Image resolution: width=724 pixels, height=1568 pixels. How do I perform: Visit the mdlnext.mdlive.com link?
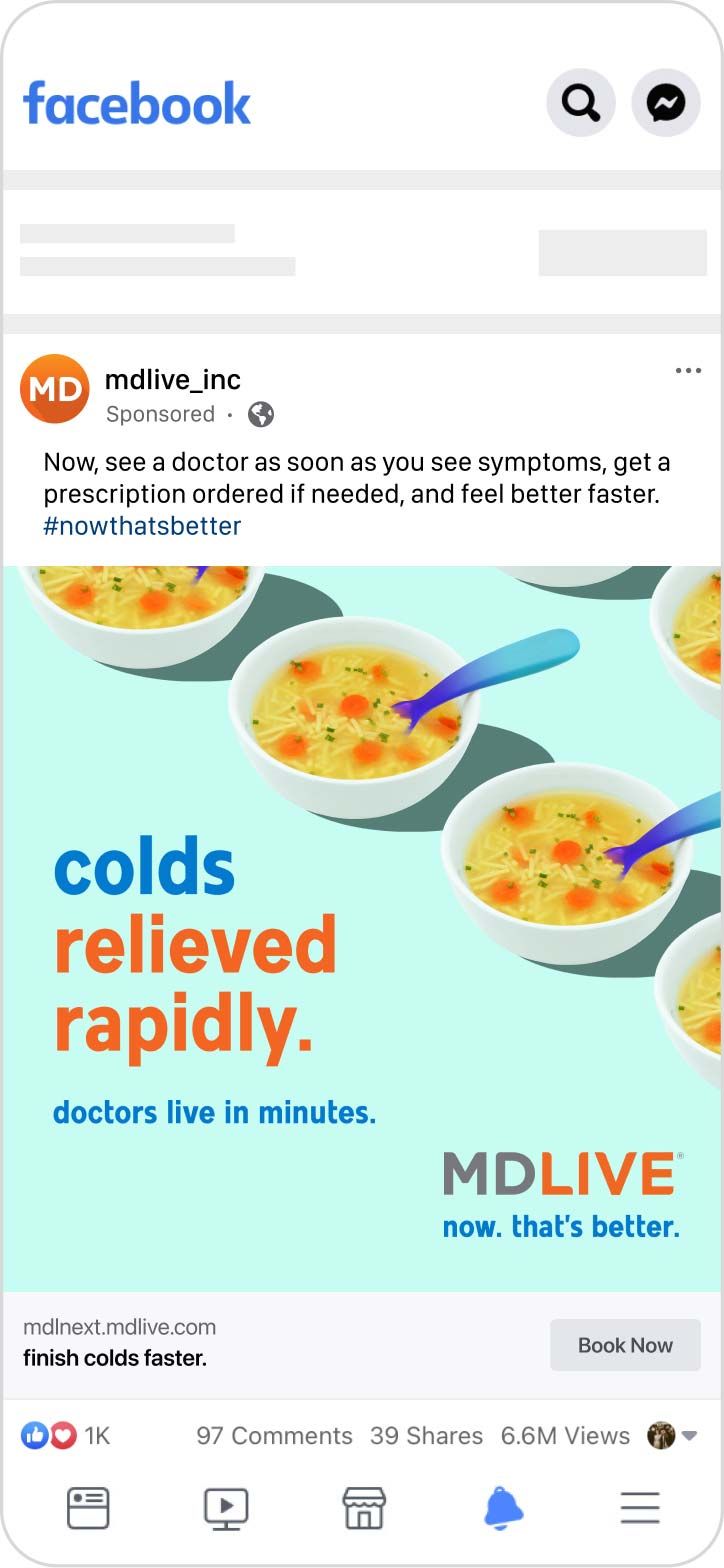point(119,1327)
